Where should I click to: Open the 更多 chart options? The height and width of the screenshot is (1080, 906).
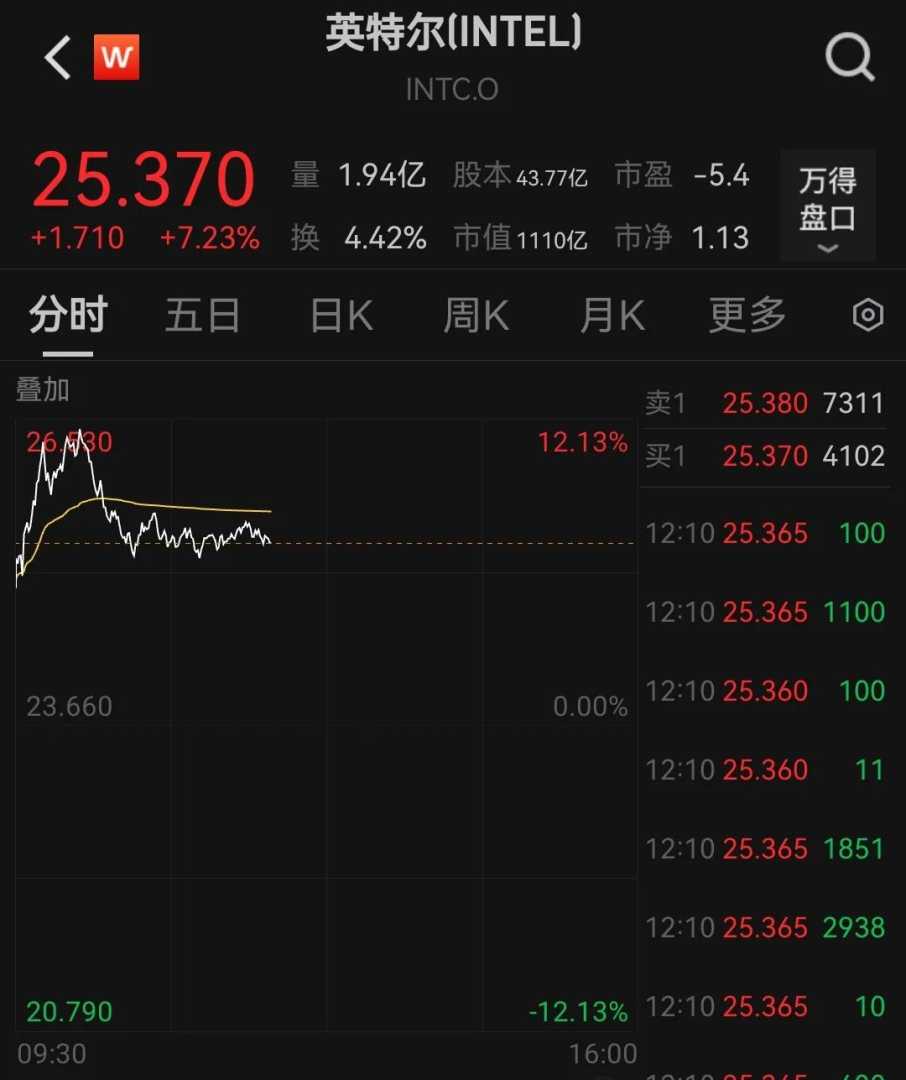[x=747, y=316]
